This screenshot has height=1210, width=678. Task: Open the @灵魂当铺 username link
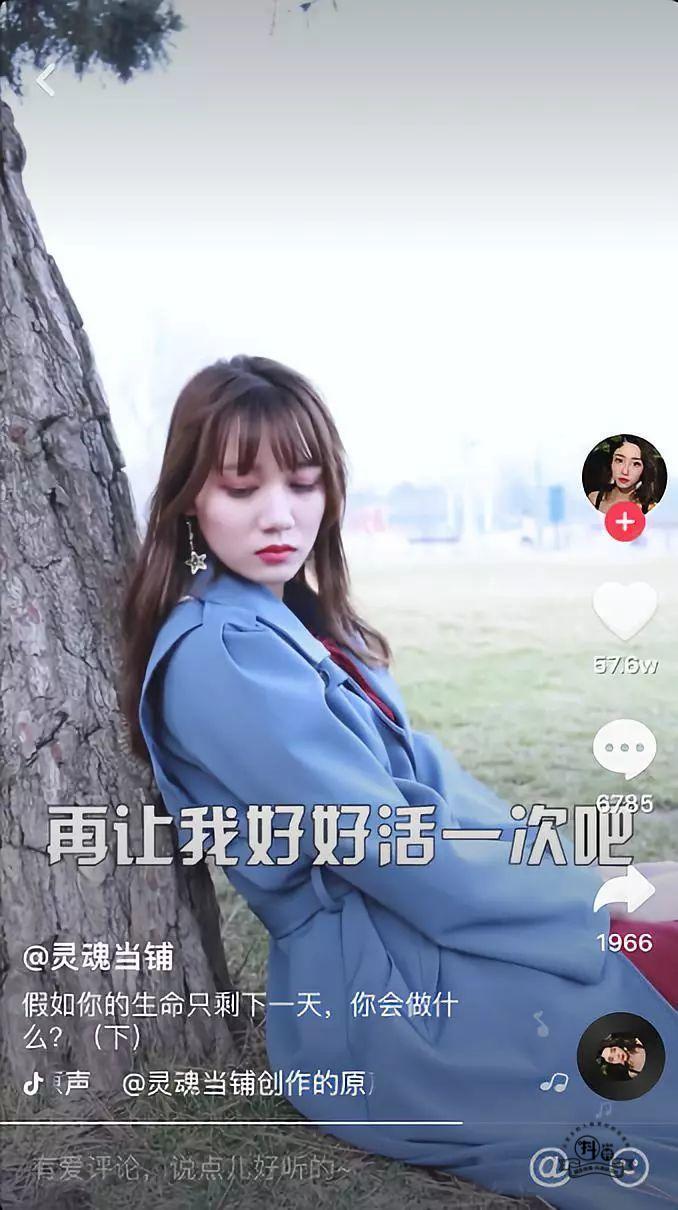(x=98, y=957)
